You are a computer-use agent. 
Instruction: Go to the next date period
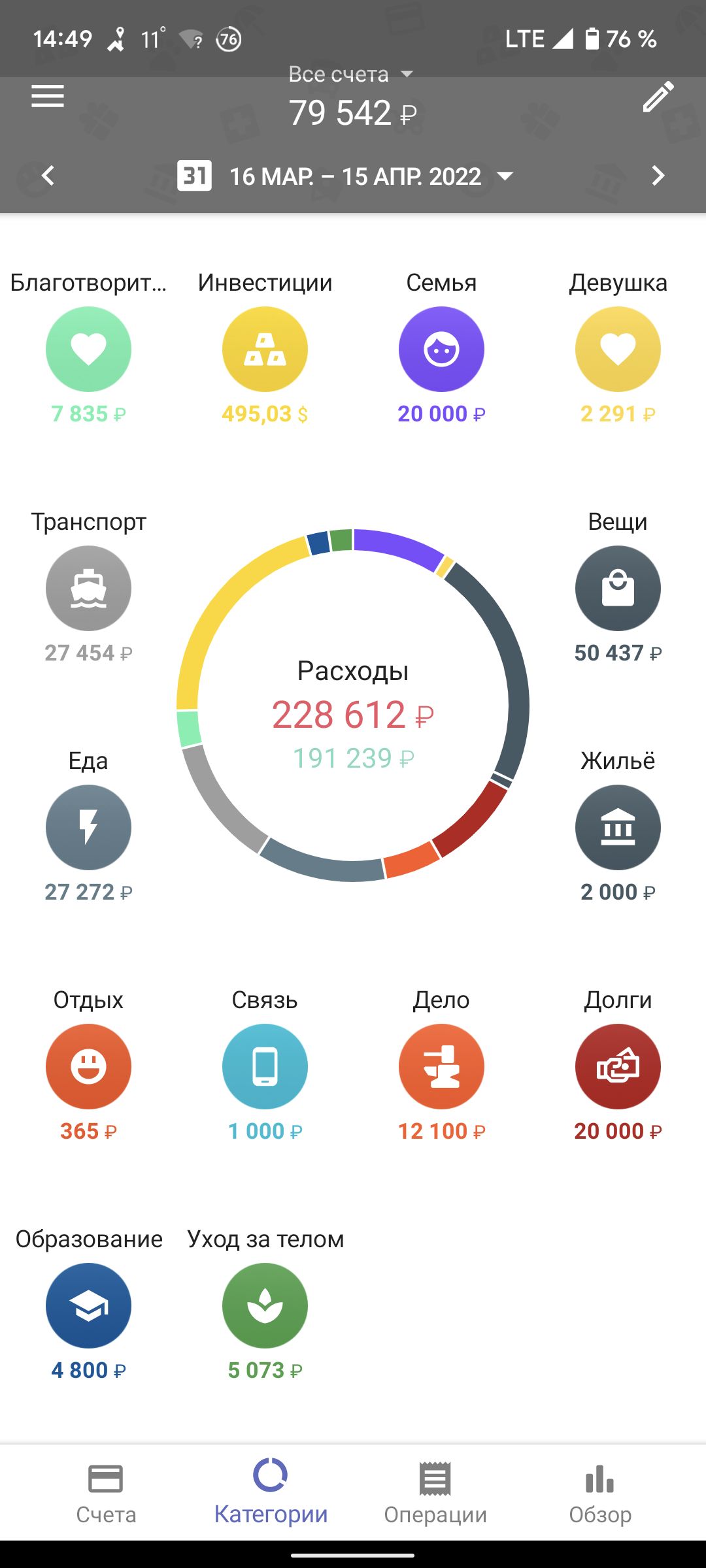click(658, 176)
